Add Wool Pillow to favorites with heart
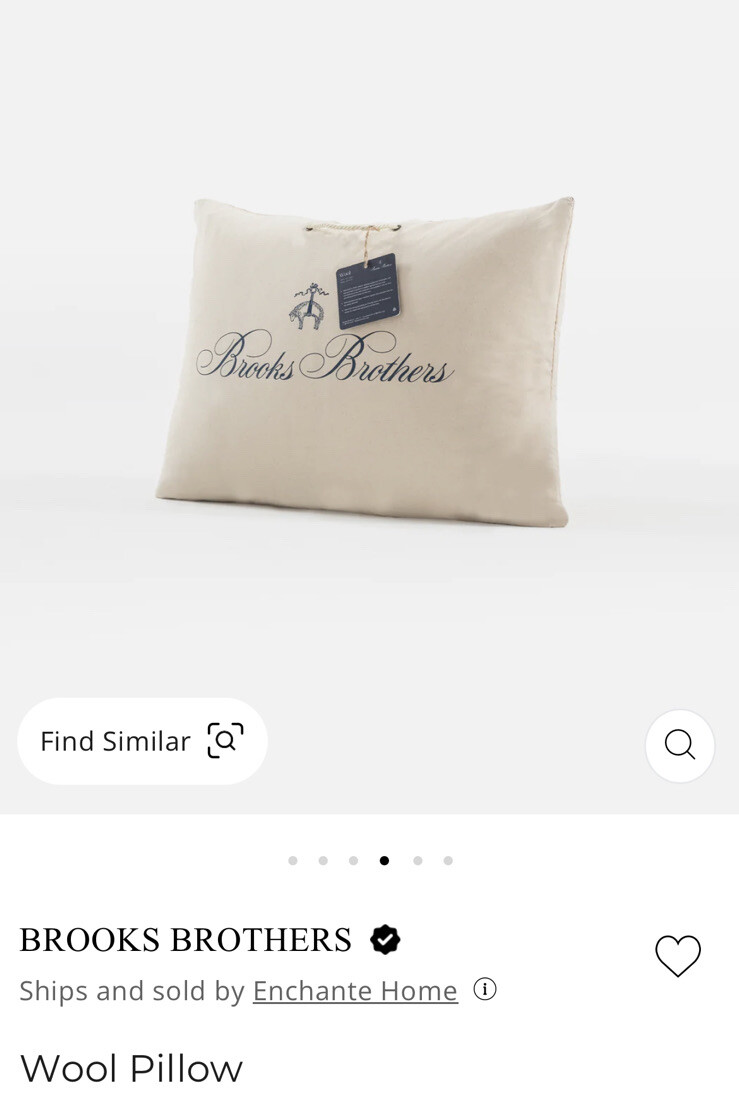The image size is (739, 1103). click(678, 956)
